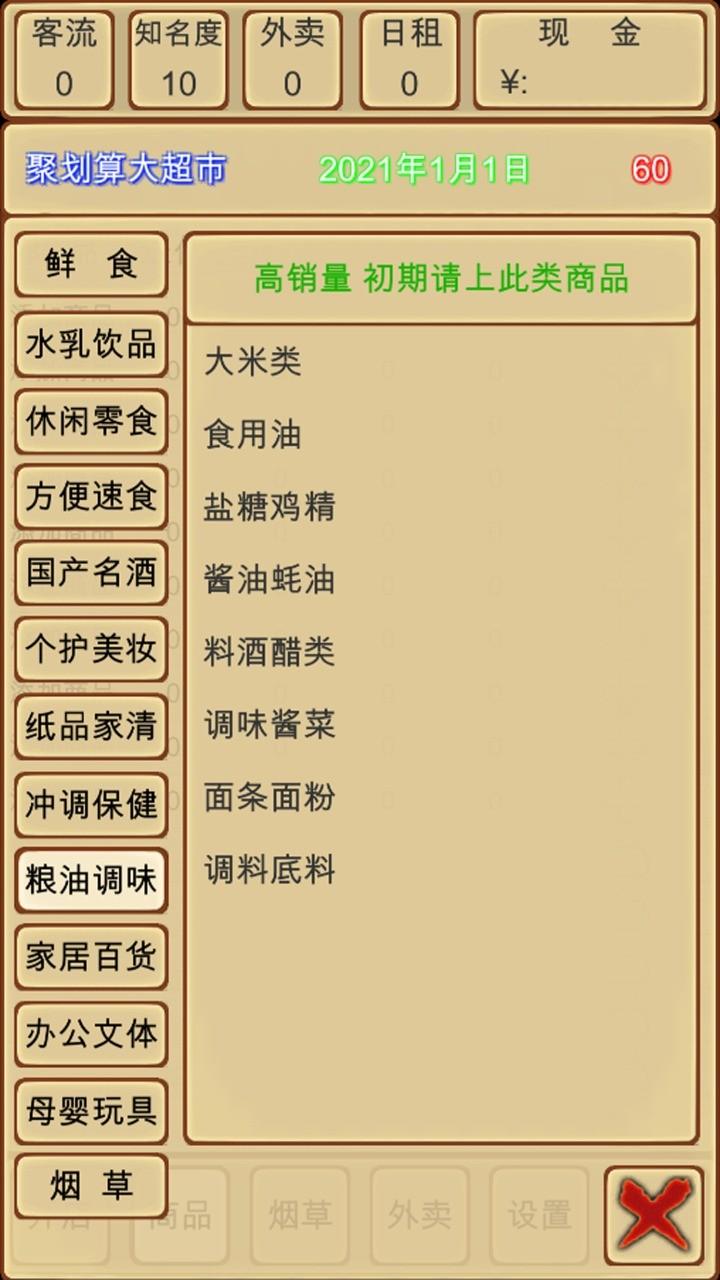This screenshot has width=720, height=1280.
Task: Choose 酱油蚝油 subcategory
Action: click(269, 580)
